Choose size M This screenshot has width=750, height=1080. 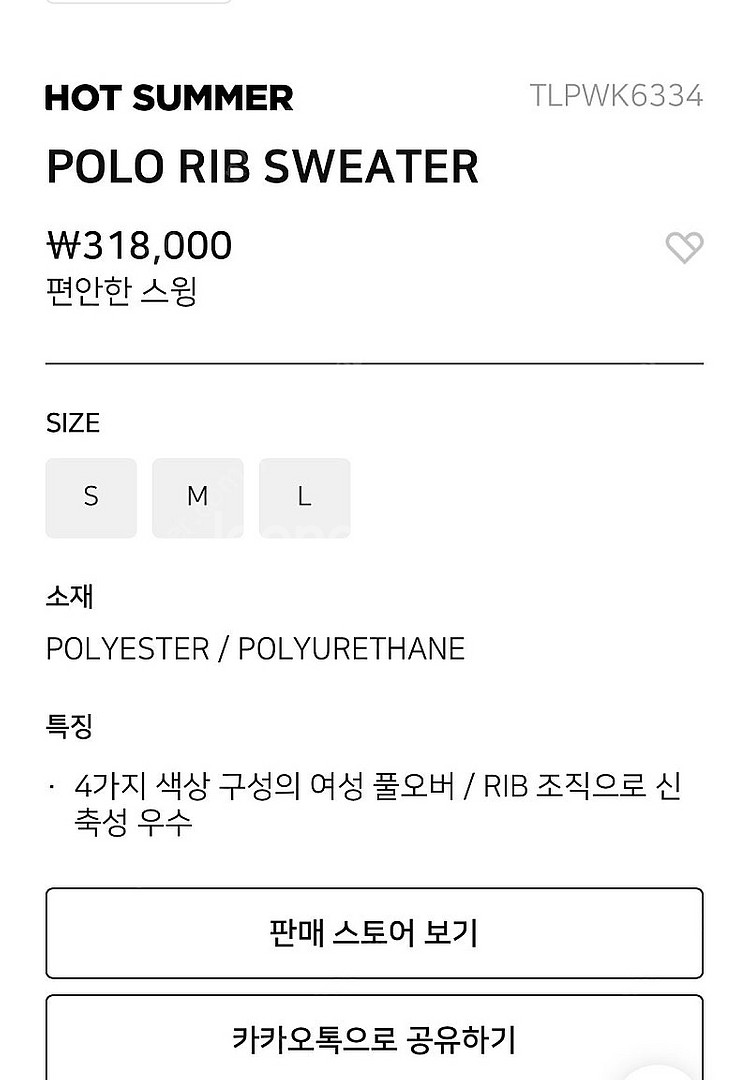click(198, 497)
